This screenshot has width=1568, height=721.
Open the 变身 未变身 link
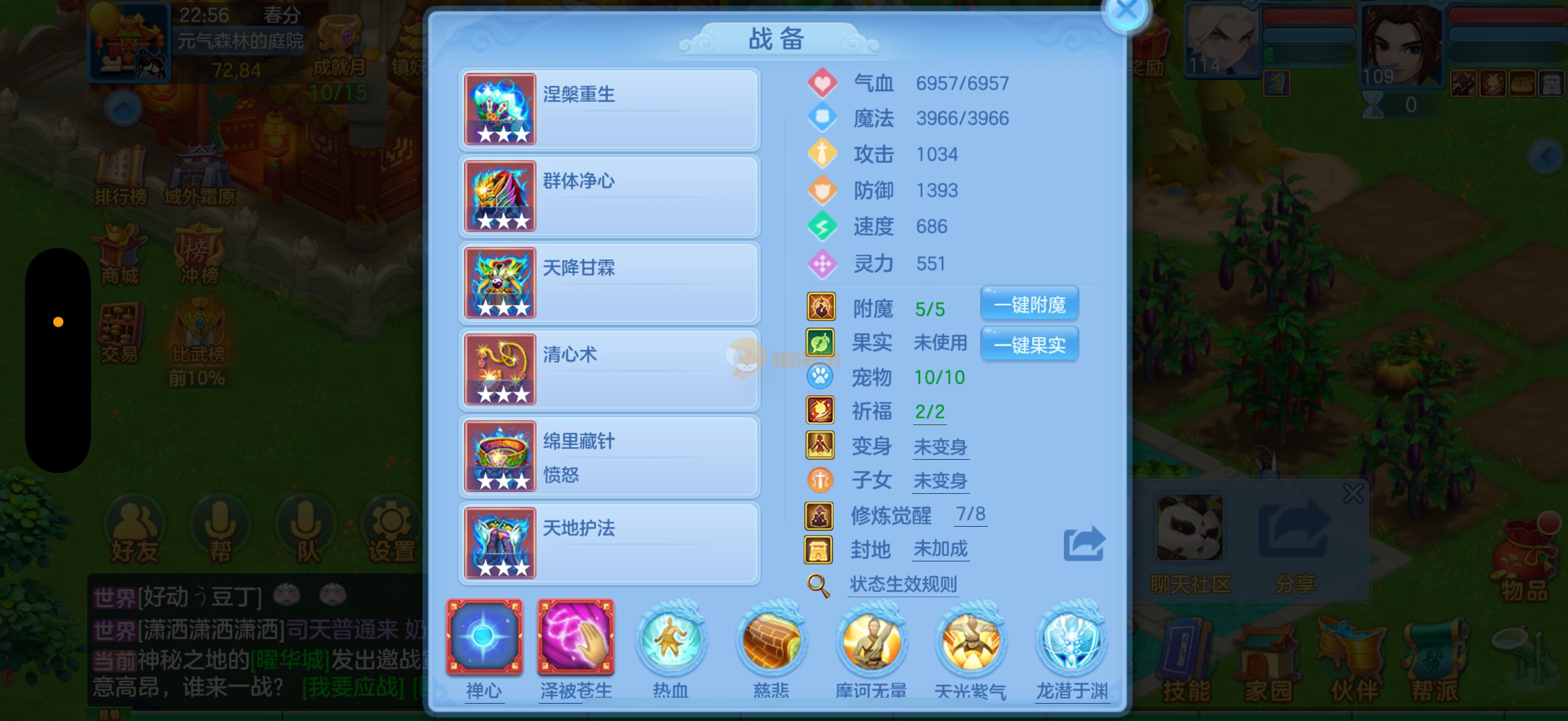click(x=940, y=447)
